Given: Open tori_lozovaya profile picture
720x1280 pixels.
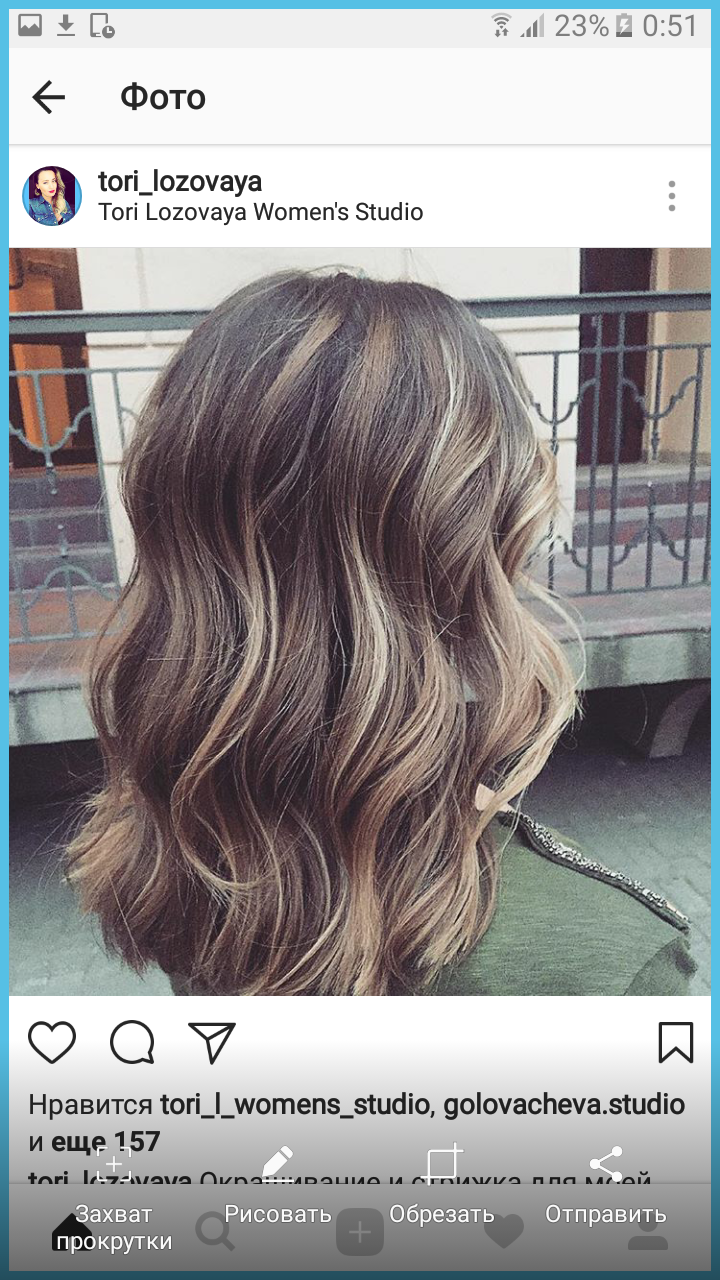Looking at the screenshot, I should pyautogui.click(x=52, y=196).
